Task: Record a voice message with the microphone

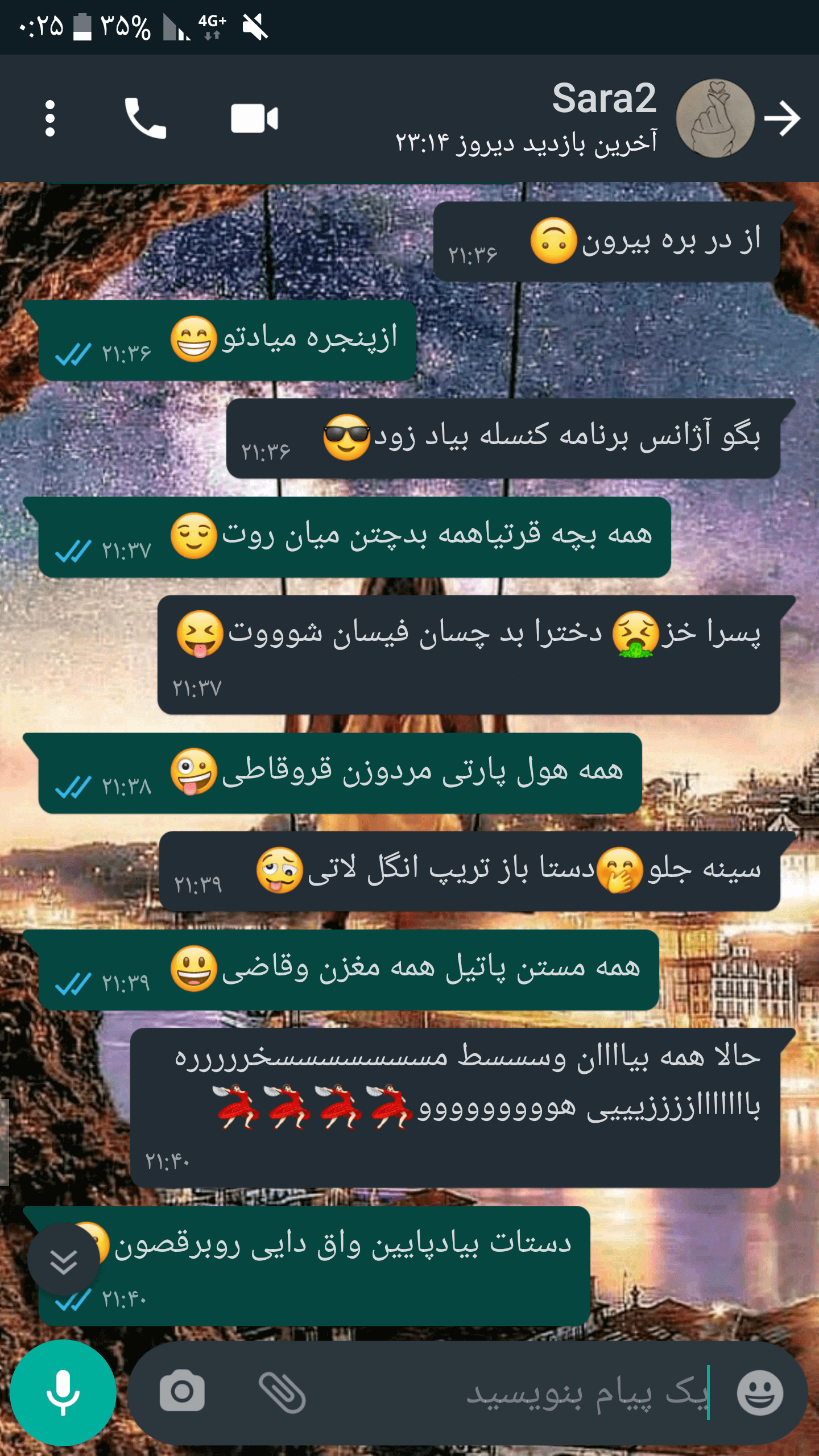Action: pos(63,1393)
